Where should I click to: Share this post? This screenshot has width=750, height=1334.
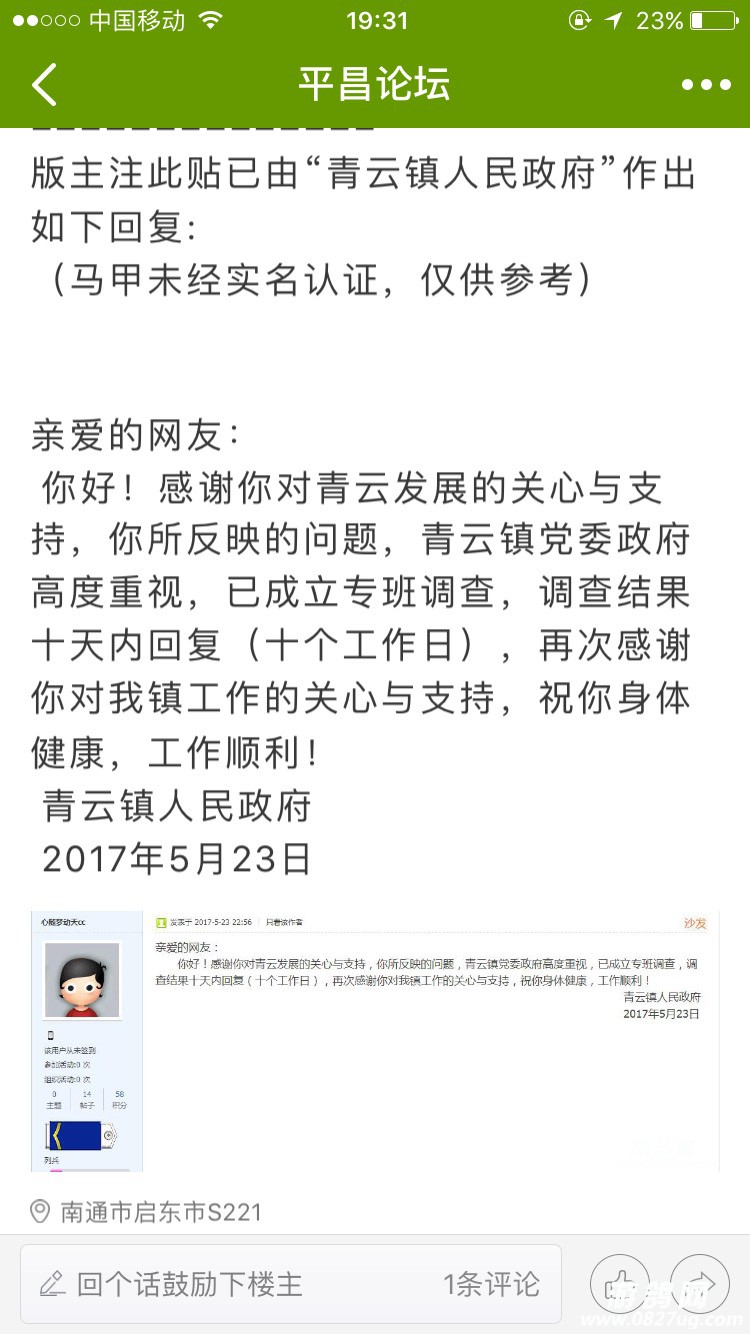pos(699,1284)
